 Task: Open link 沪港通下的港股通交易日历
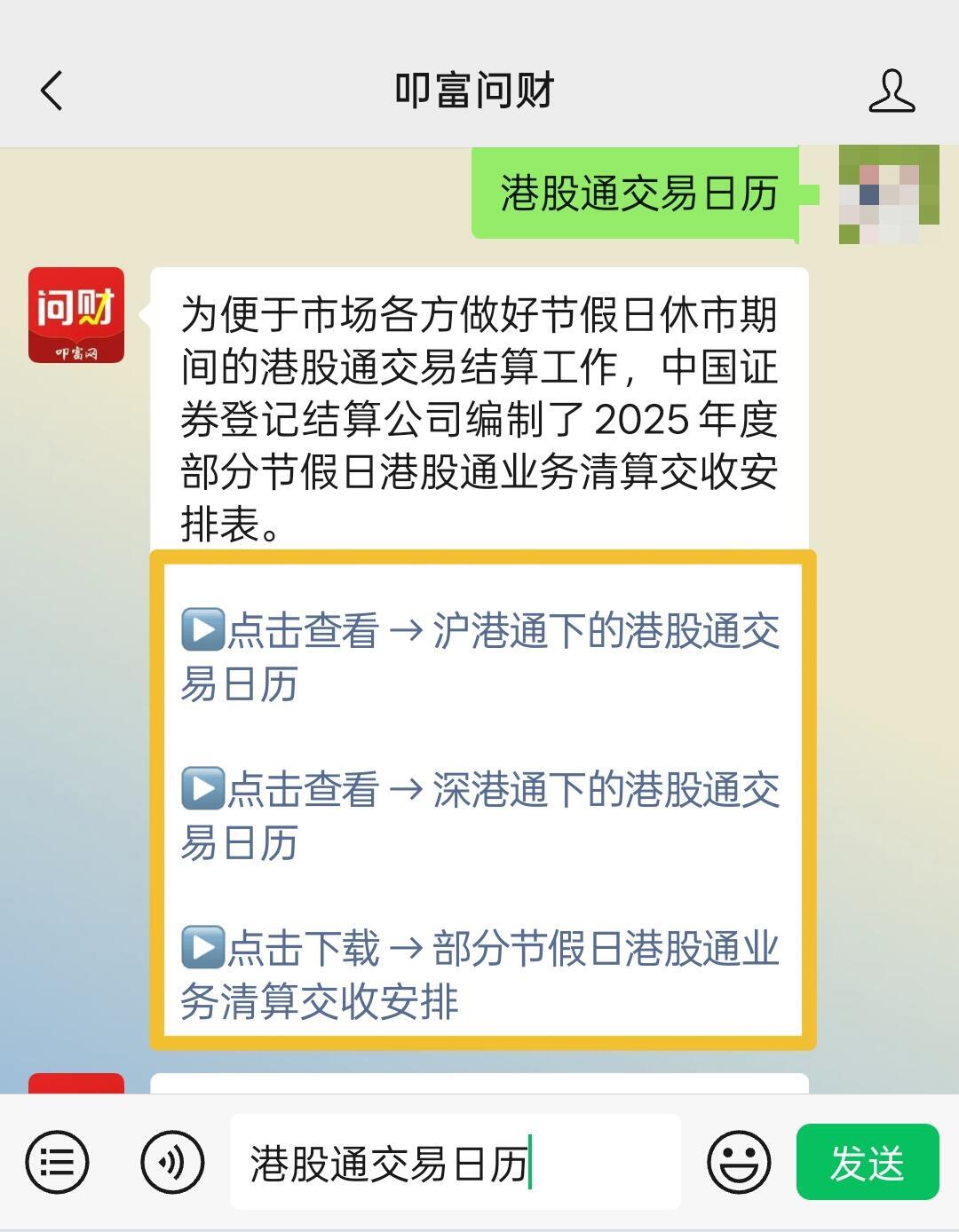point(479,657)
